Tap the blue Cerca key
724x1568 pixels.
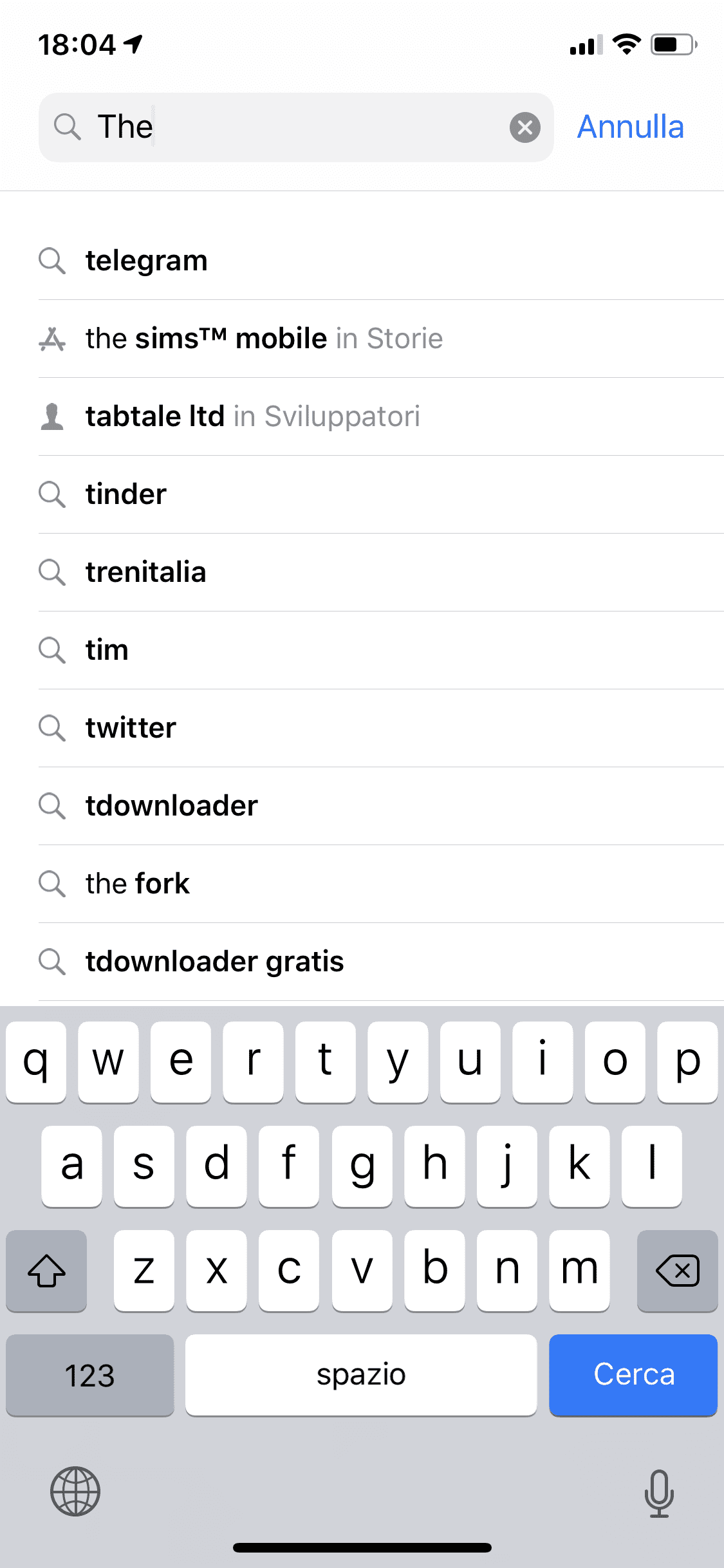[x=633, y=1375]
